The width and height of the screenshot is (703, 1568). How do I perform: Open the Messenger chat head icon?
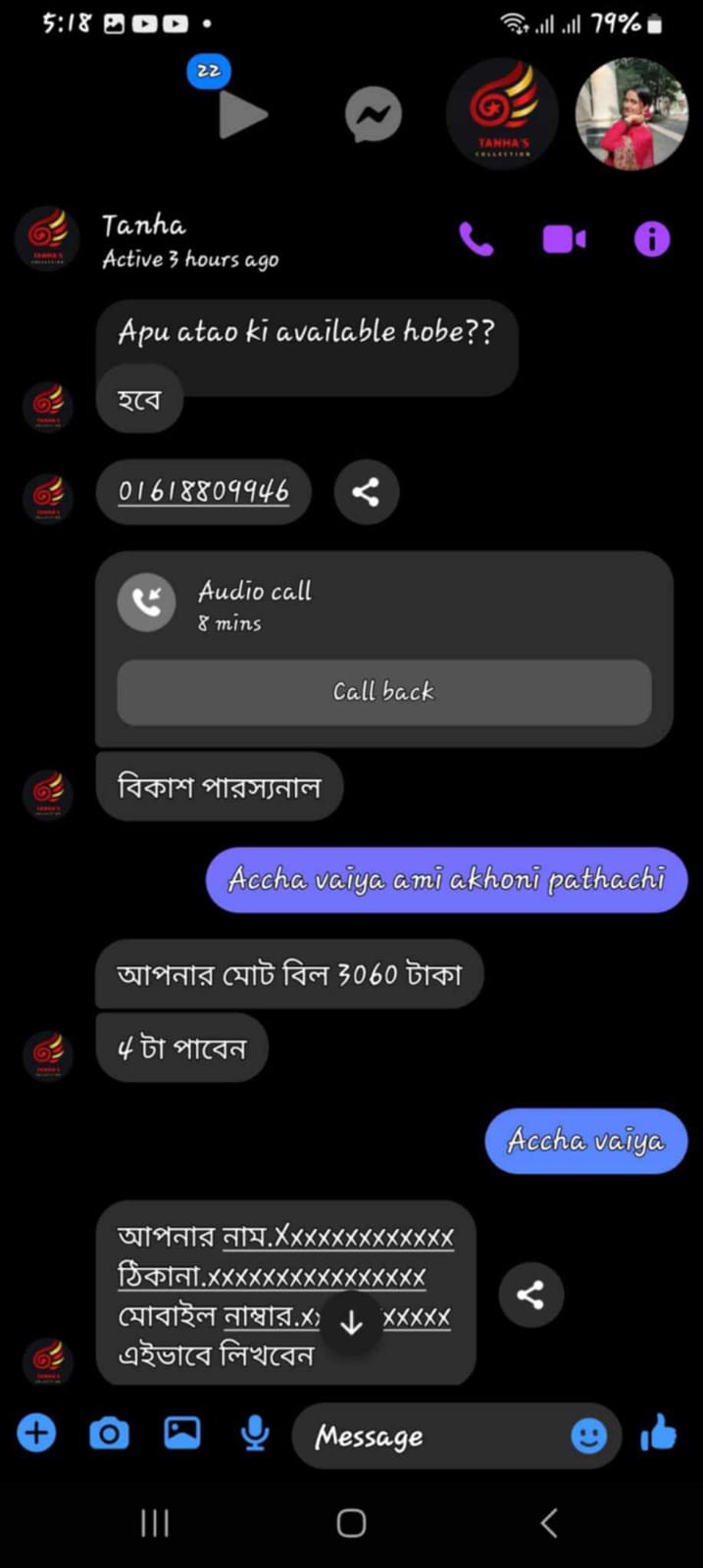click(x=374, y=115)
